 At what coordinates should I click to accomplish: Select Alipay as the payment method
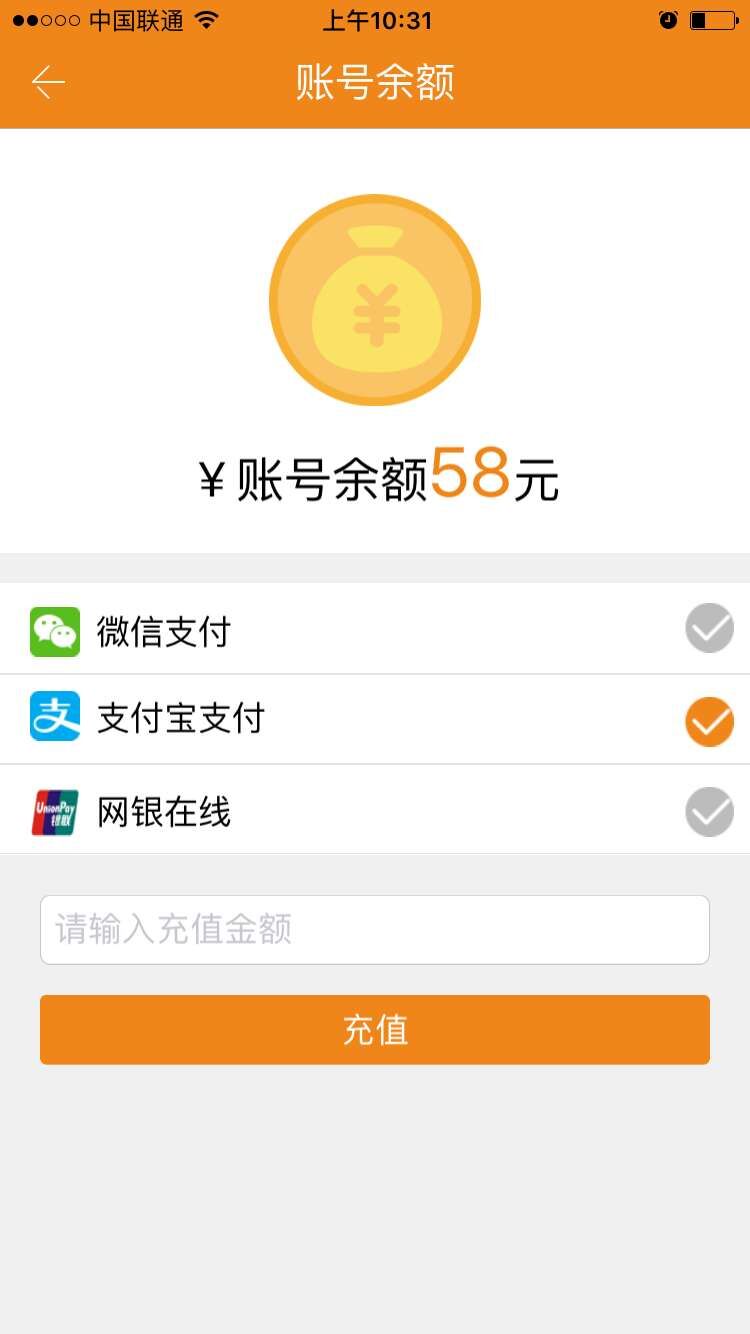[375, 718]
